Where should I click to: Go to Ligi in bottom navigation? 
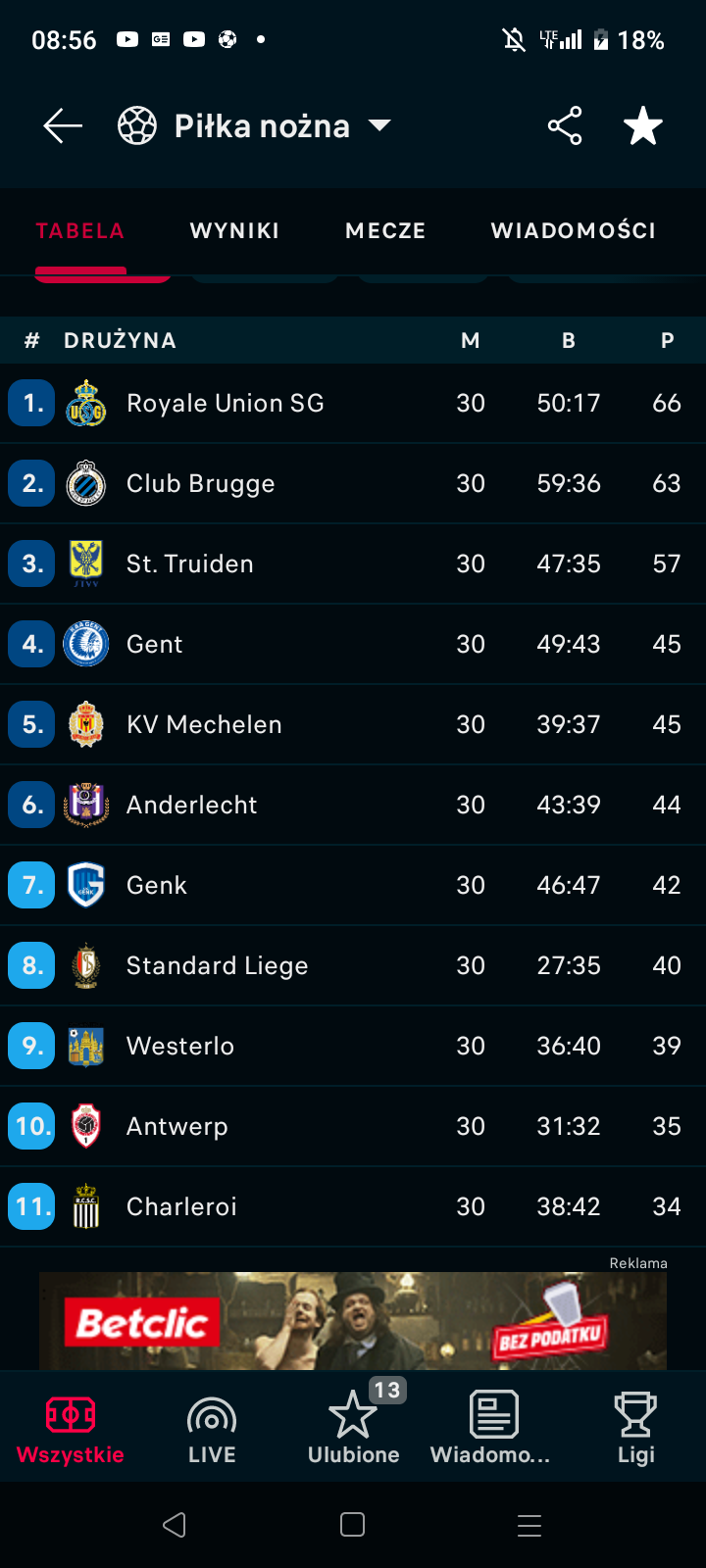(x=635, y=1430)
